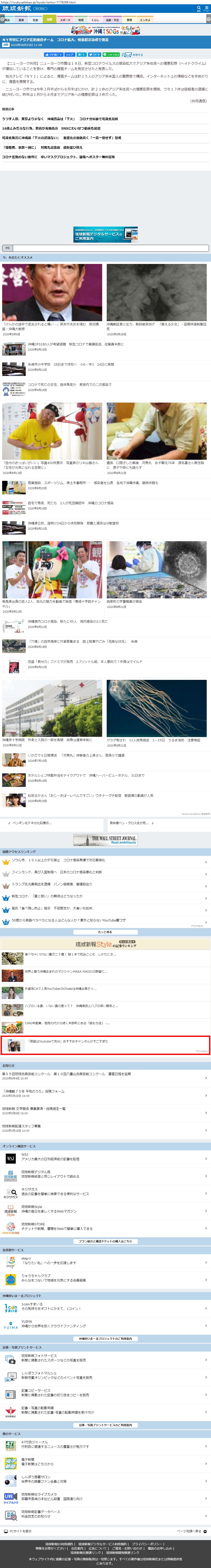211x1568 pixels.
Task: Switch to the エンタメ tab
Action: (145, 20)
